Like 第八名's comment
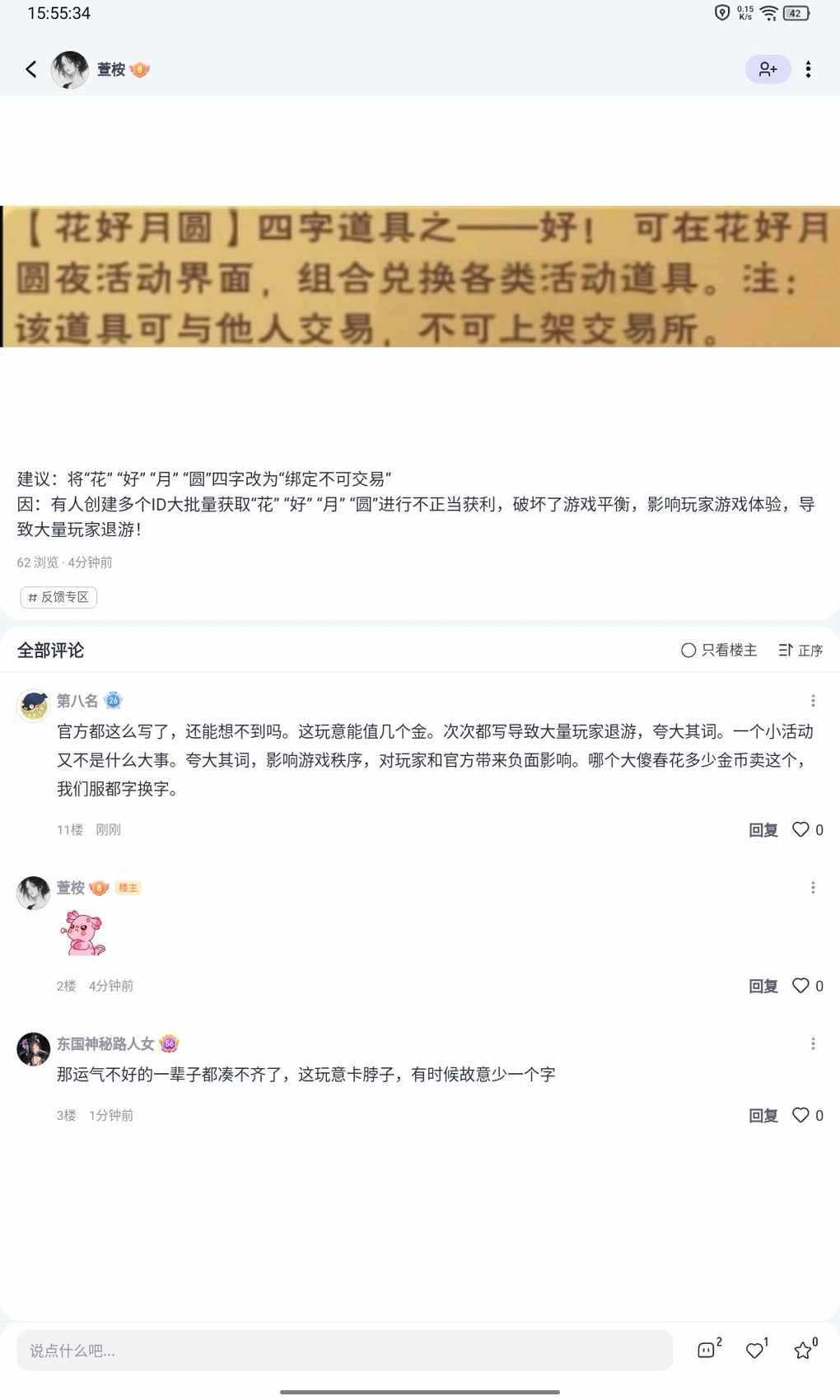The image size is (840, 1400). tap(800, 829)
